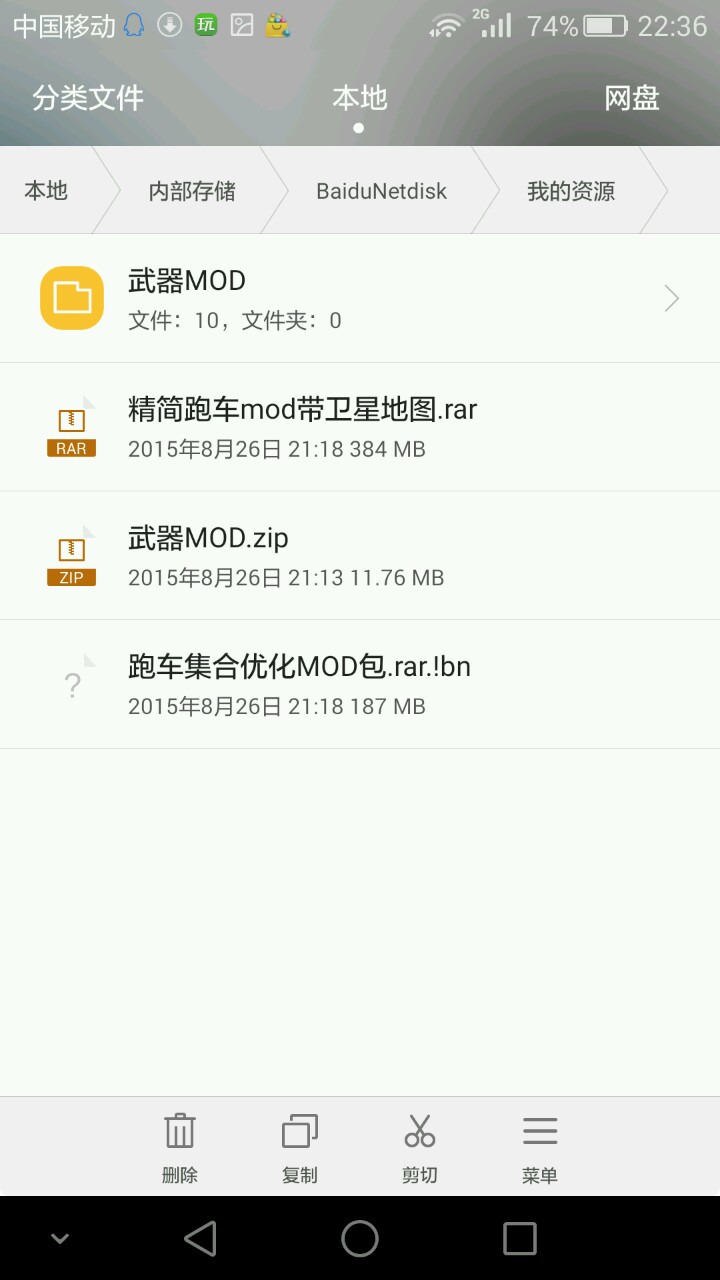Open 跑车集合优化MOD包.rar.!bn file
The image size is (720, 1280).
tap(359, 685)
